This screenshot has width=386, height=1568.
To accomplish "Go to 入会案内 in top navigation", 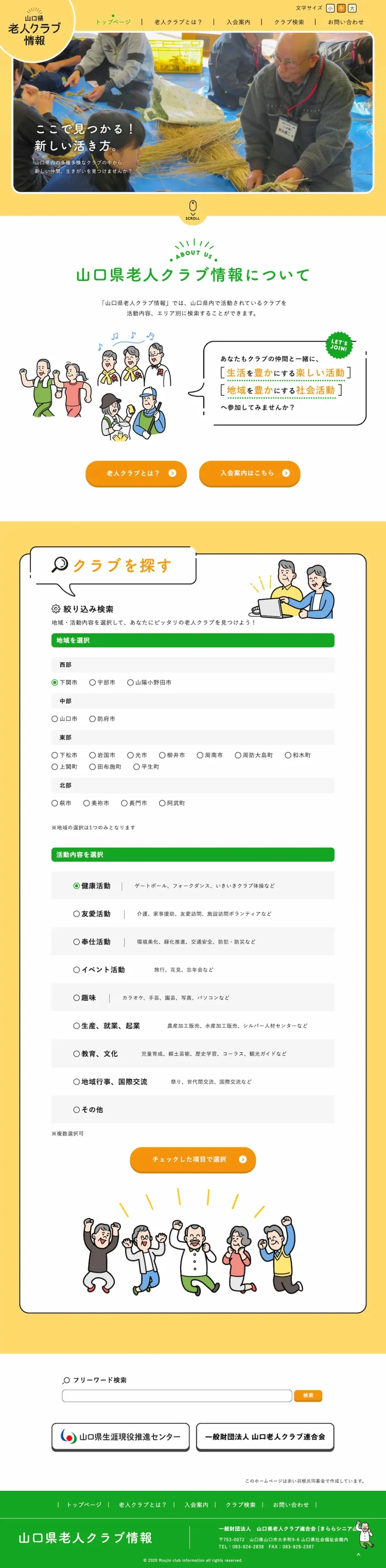I will (x=238, y=22).
